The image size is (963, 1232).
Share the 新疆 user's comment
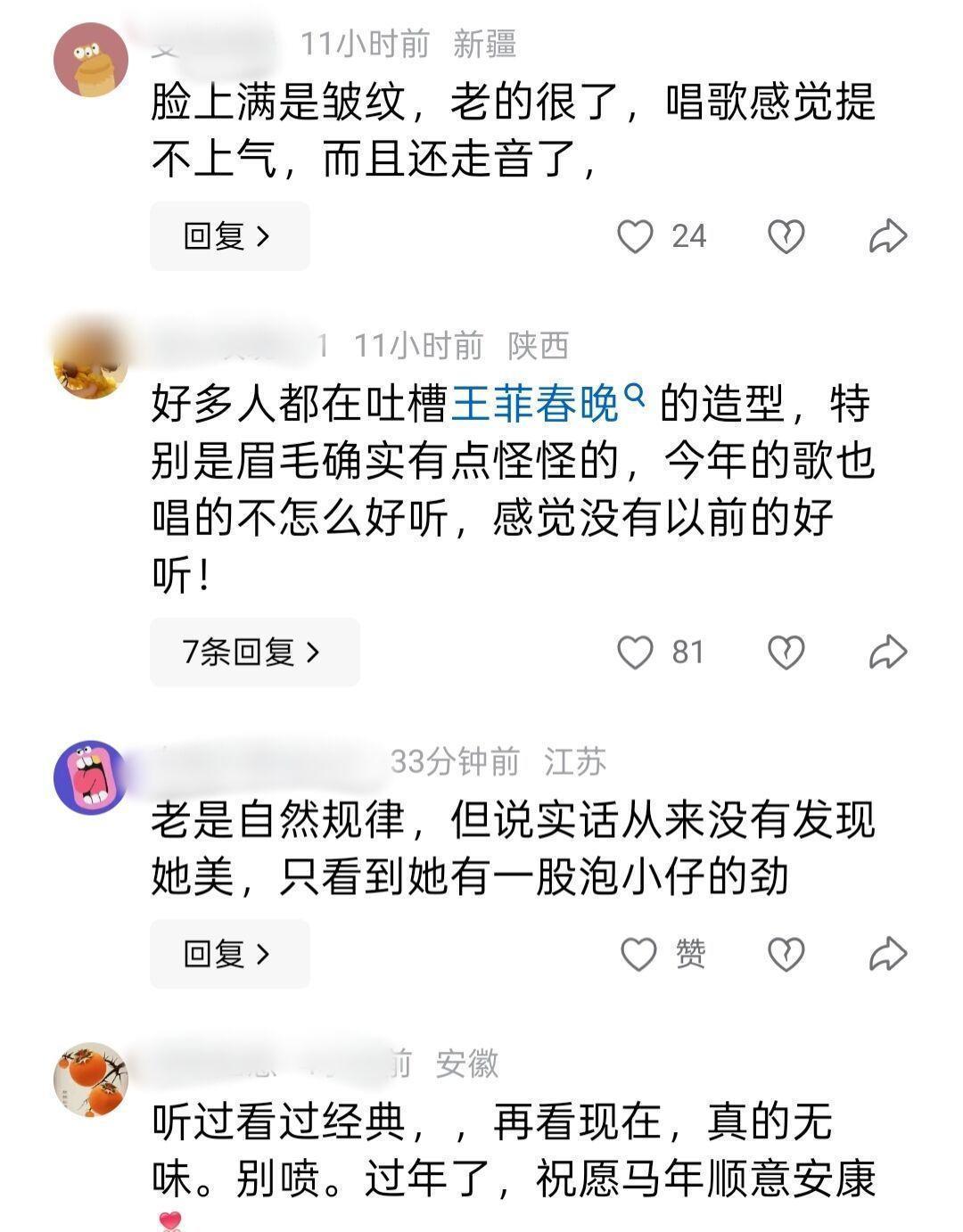coord(888,237)
